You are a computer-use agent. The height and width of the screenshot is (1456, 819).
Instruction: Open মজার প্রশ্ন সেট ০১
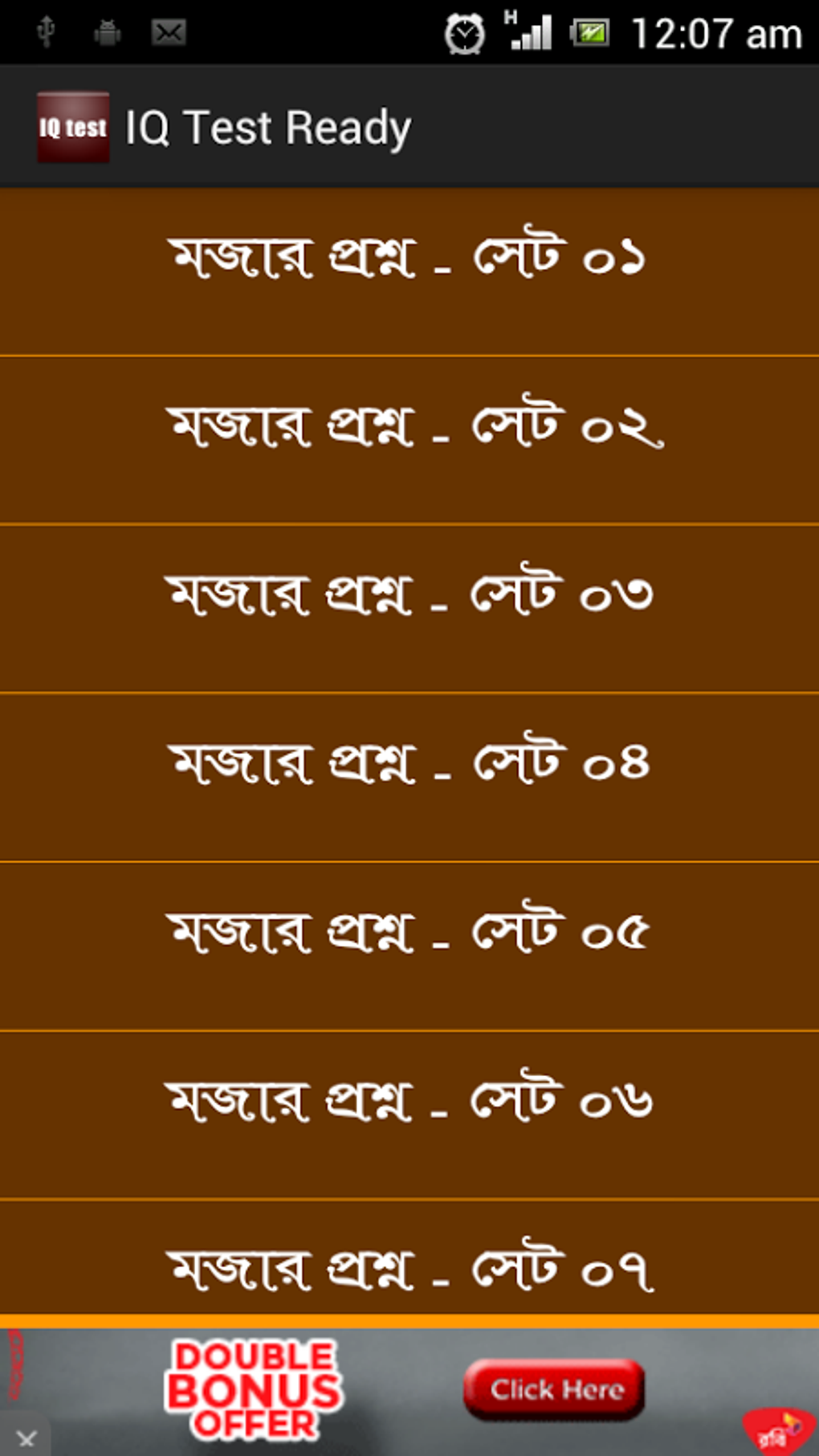(409, 259)
